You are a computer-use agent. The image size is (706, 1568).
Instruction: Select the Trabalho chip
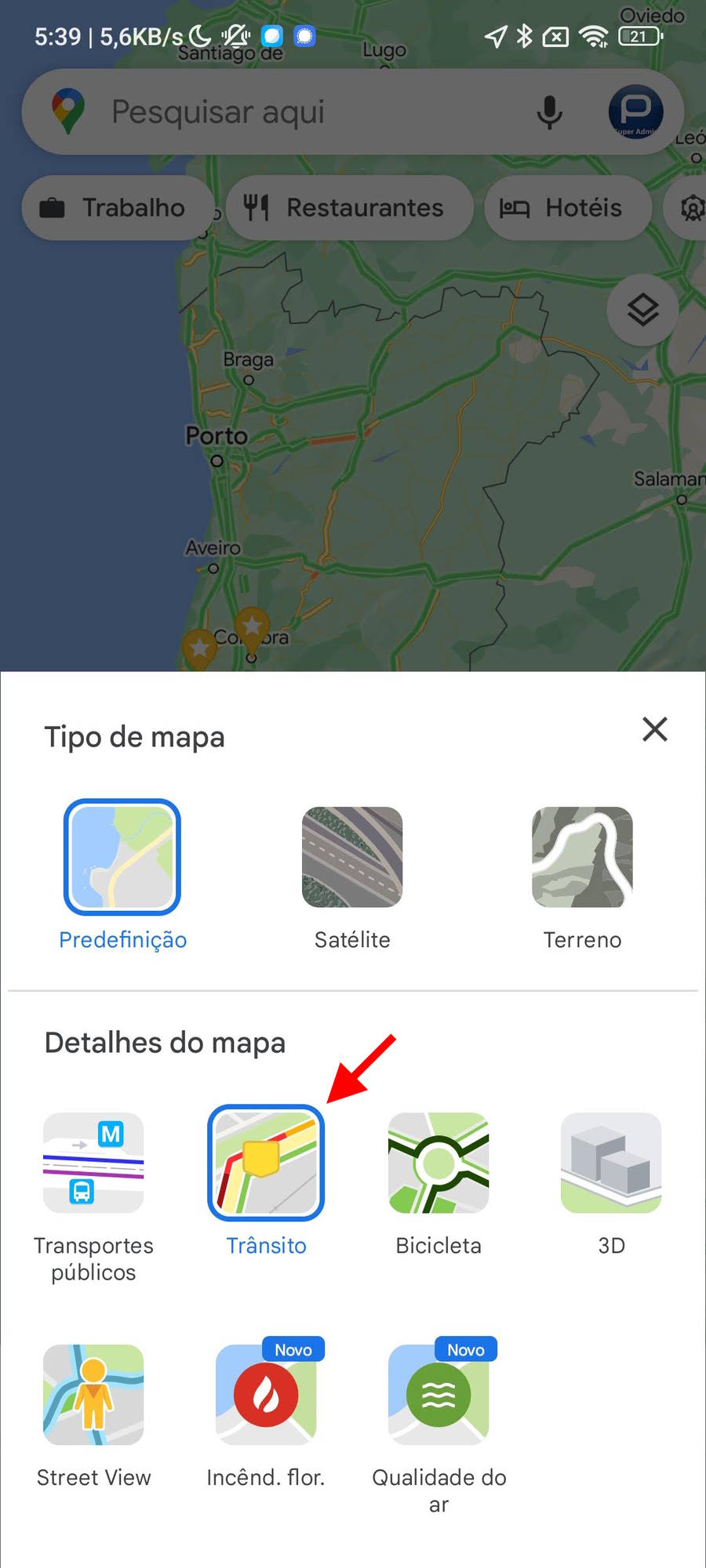pos(118,208)
